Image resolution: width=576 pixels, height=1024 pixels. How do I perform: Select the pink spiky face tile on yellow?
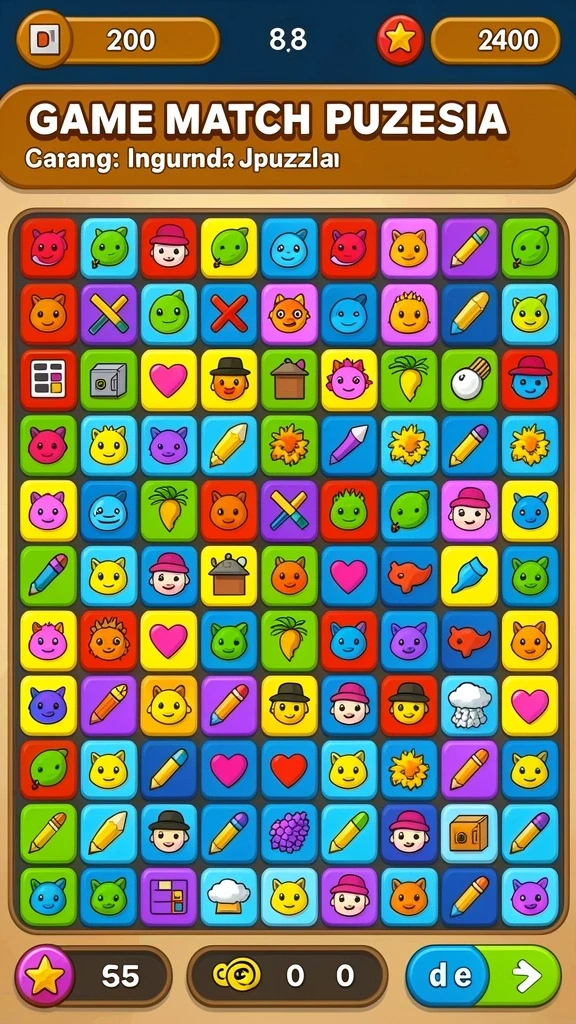click(x=349, y=379)
